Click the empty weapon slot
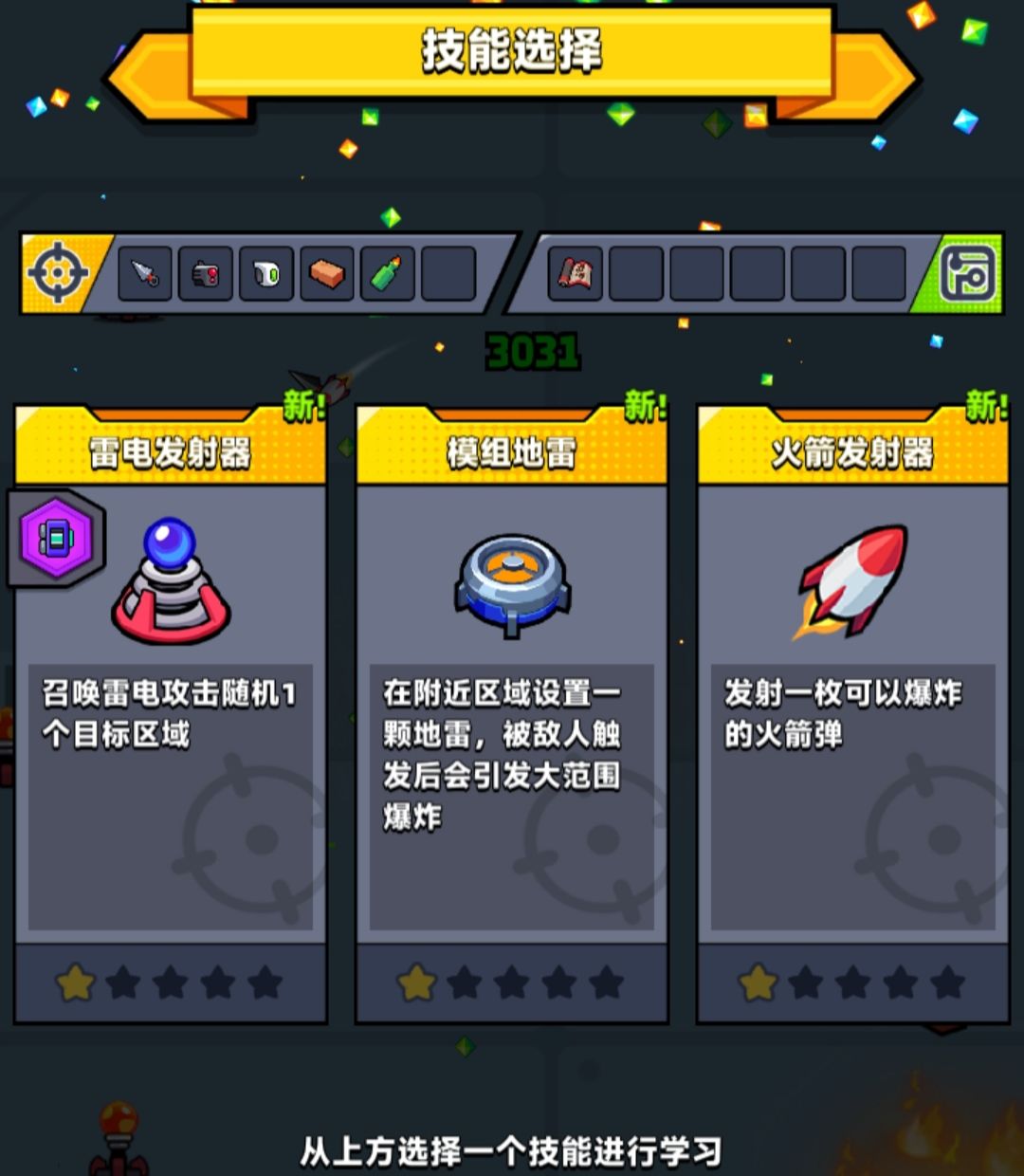Image resolution: width=1024 pixels, height=1176 pixels. point(449,274)
